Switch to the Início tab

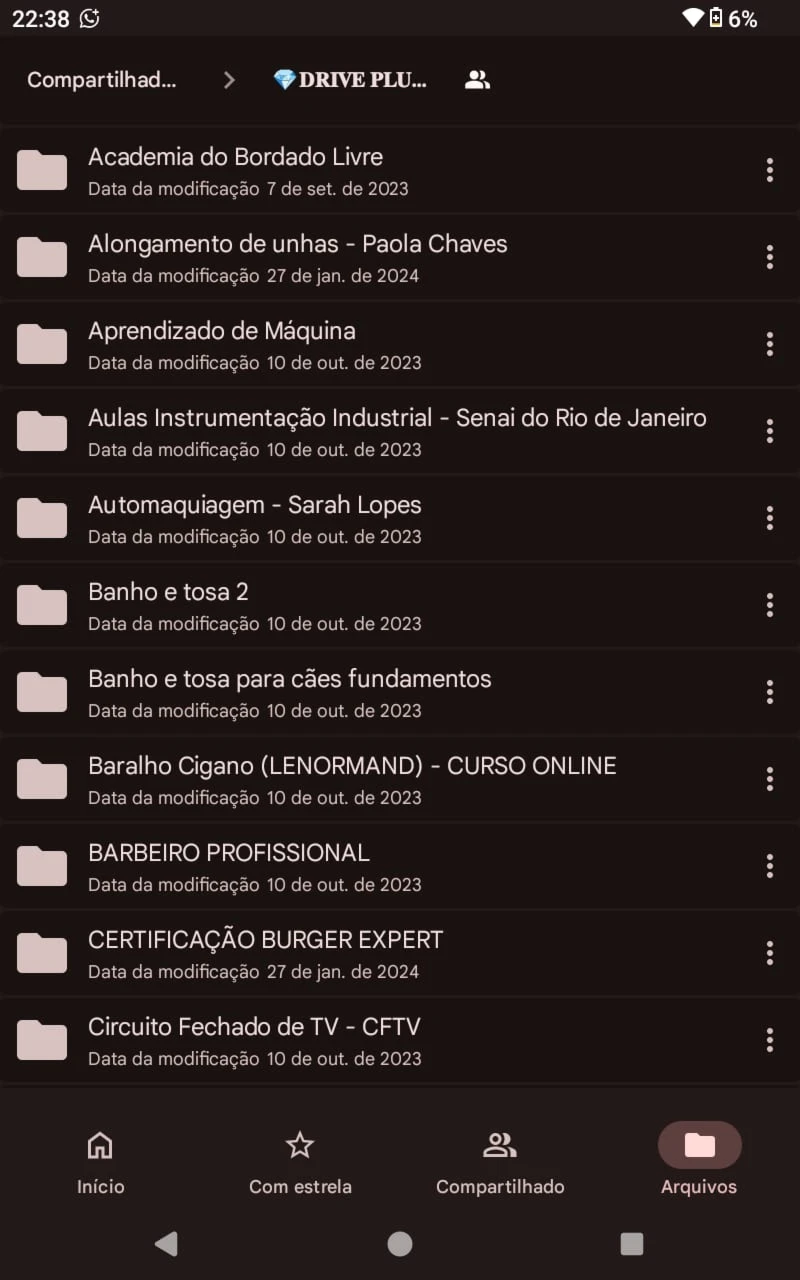100,1162
